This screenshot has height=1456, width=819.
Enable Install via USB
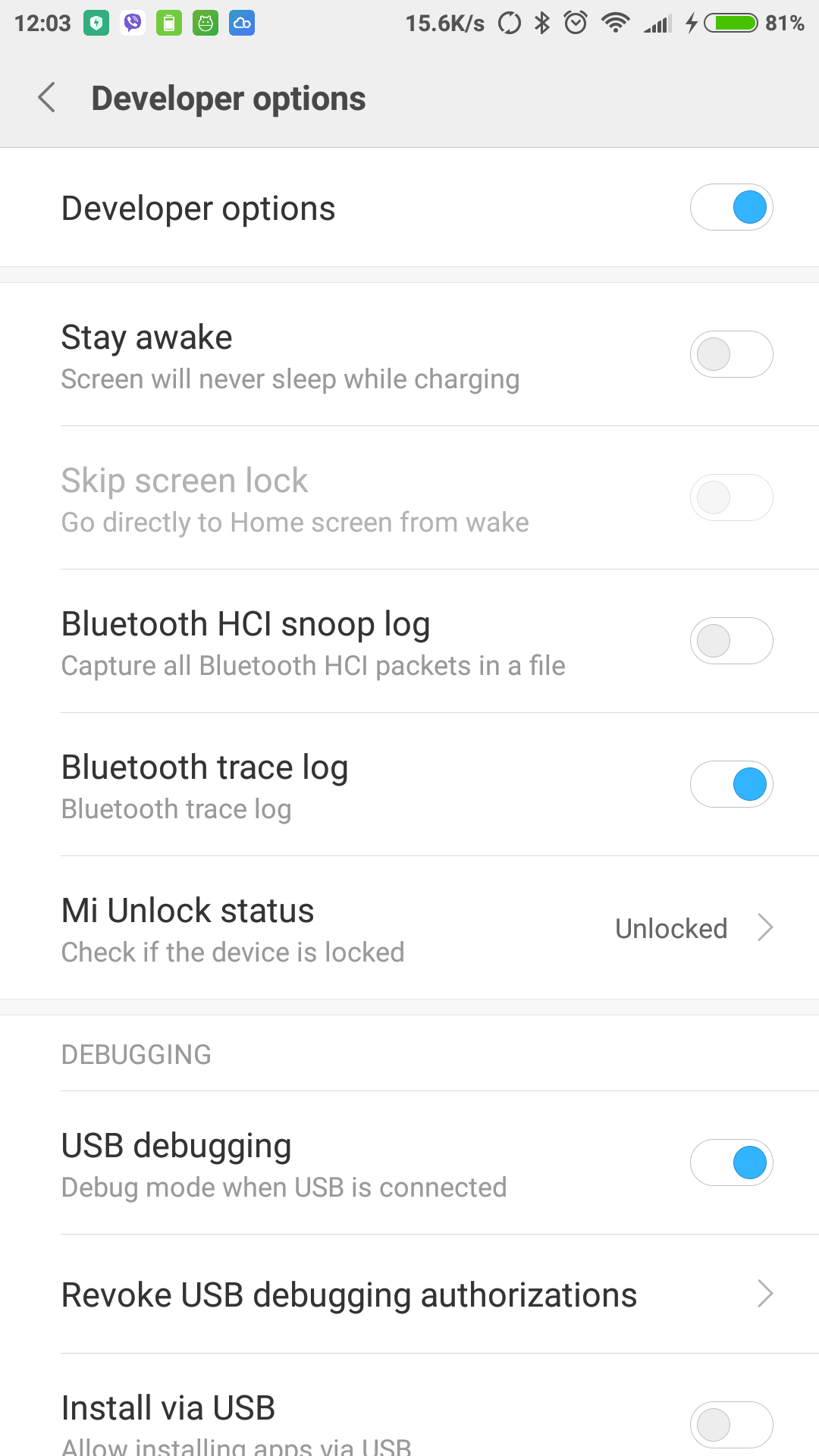click(x=731, y=1424)
